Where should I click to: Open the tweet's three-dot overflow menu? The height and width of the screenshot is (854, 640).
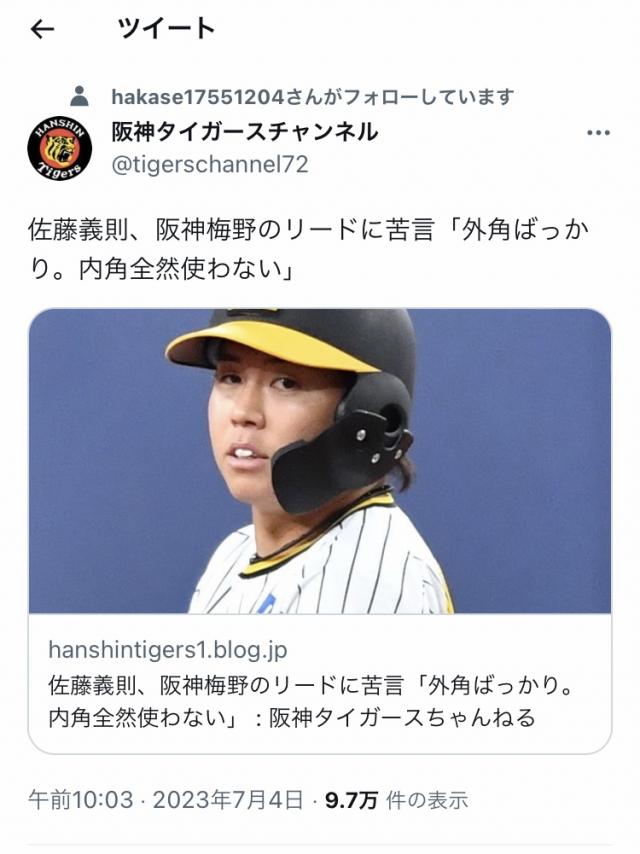tap(597, 133)
